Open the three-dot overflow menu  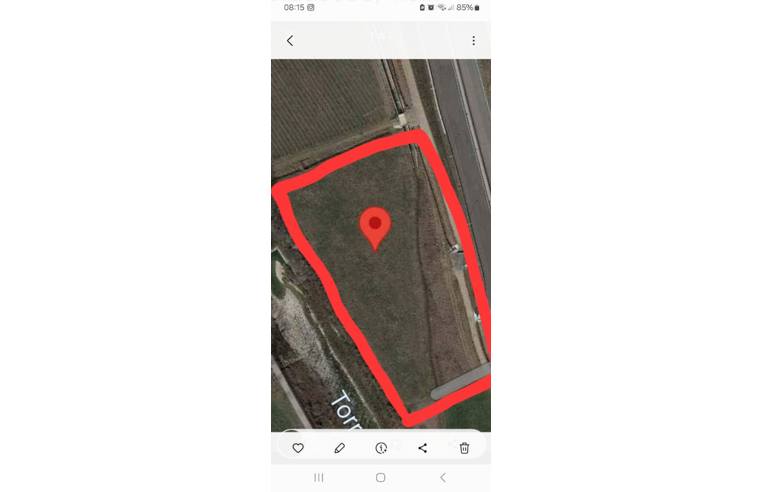(473, 41)
